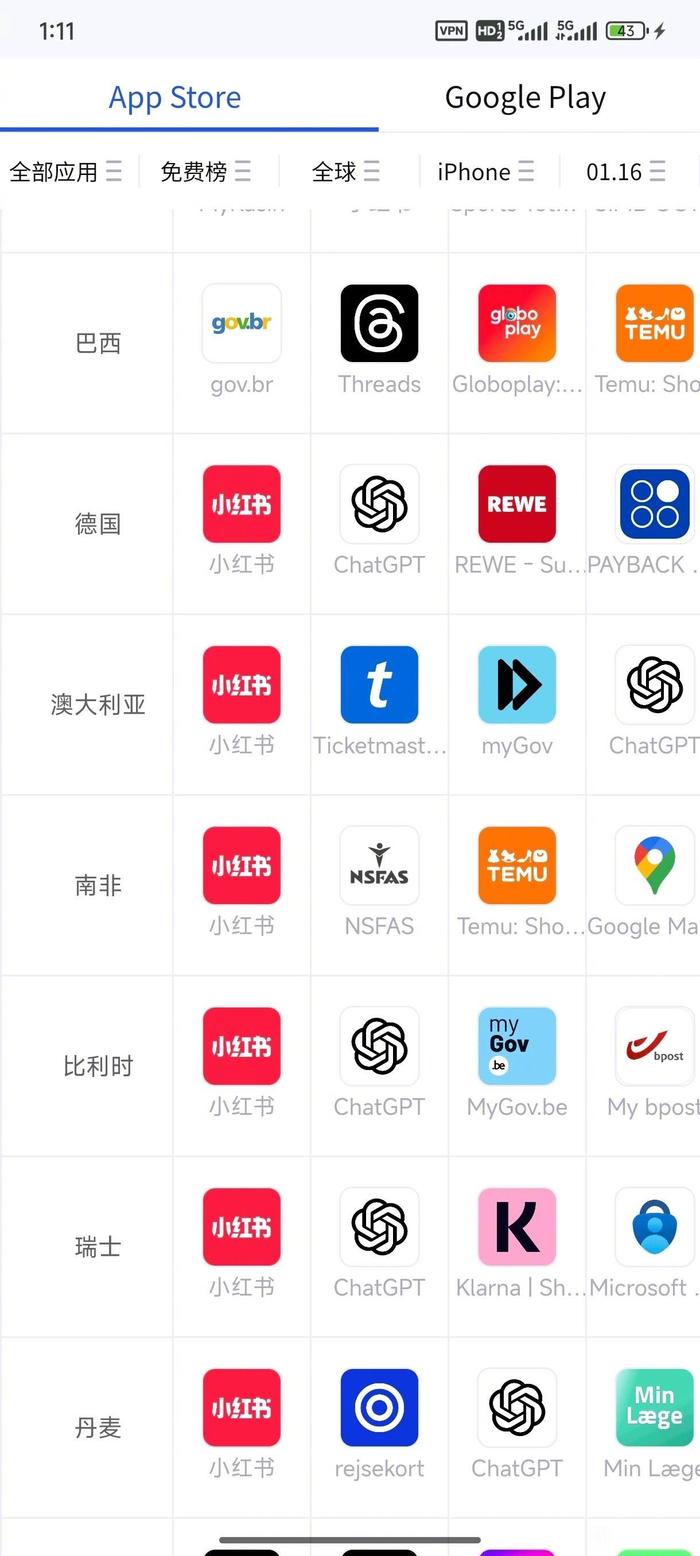The width and height of the screenshot is (700, 1556).
Task: Open Google Maps in the 南非 row
Action: click(x=654, y=866)
